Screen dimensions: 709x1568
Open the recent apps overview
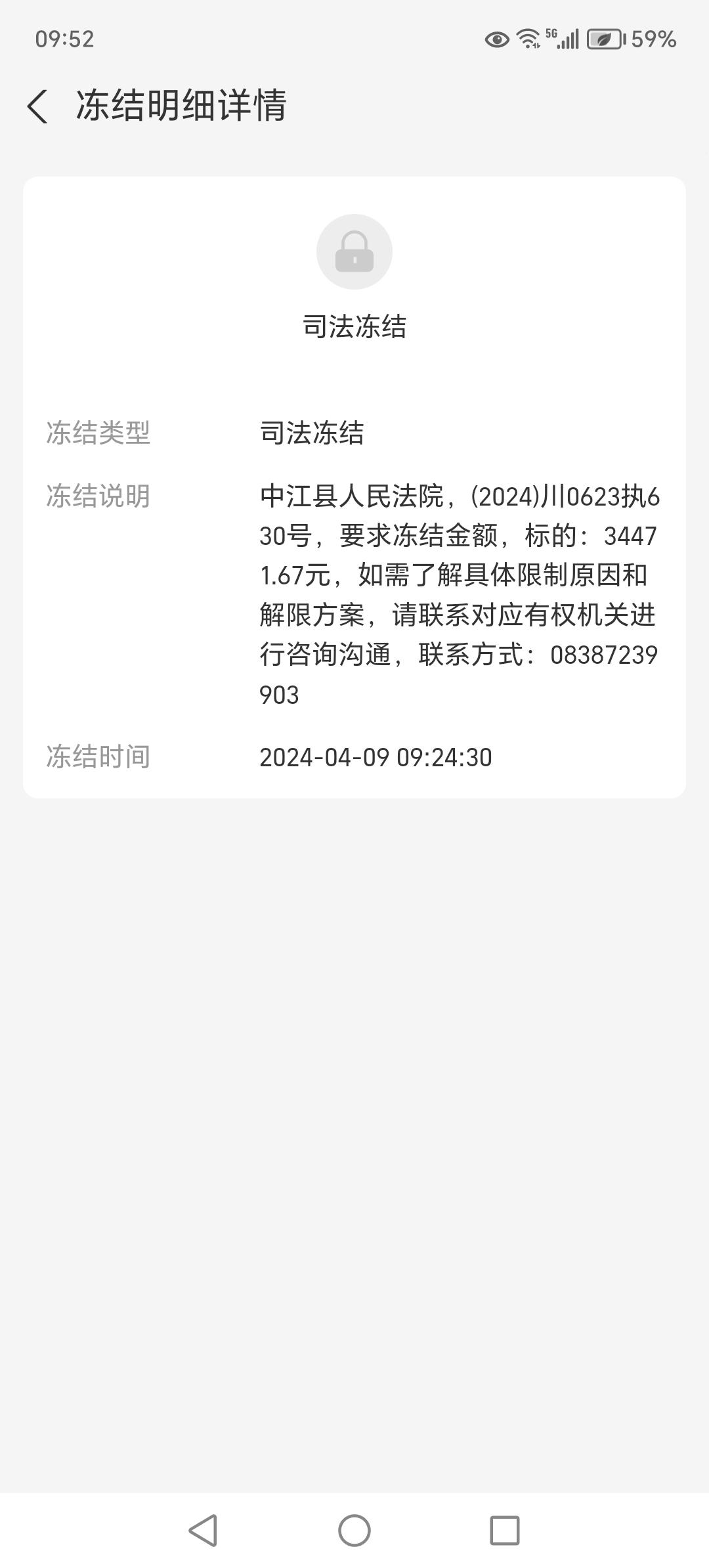click(x=504, y=1530)
